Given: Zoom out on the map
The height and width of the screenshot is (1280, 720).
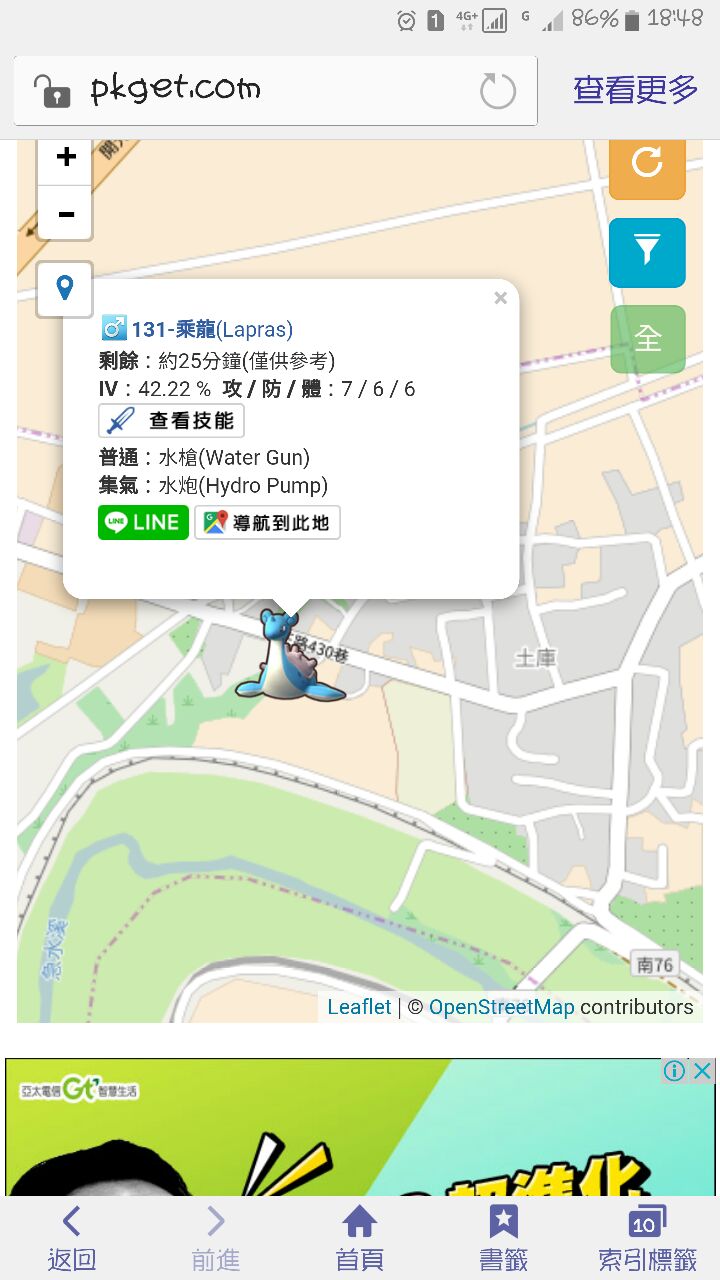Looking at the screenshot, I should click(66, 214).
